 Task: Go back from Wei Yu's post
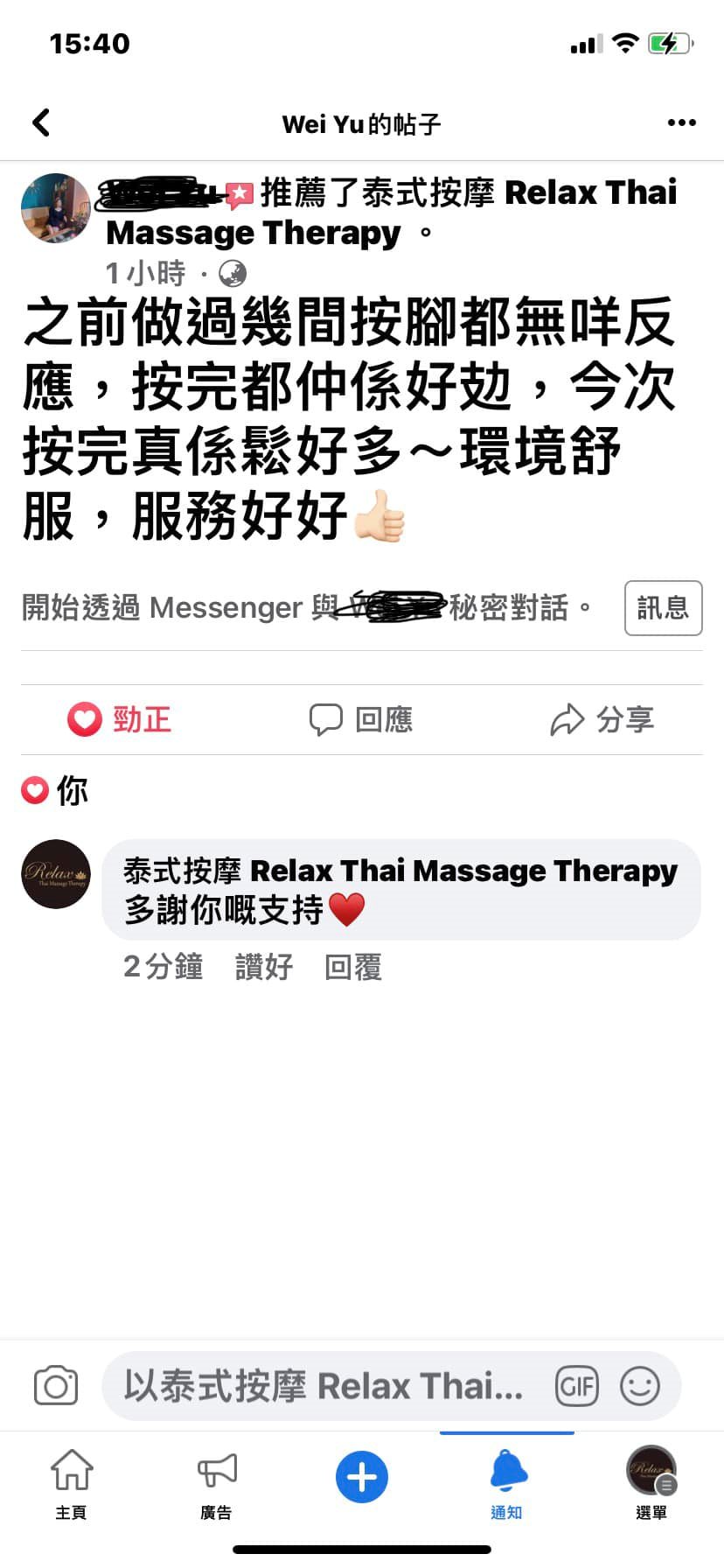41,122
